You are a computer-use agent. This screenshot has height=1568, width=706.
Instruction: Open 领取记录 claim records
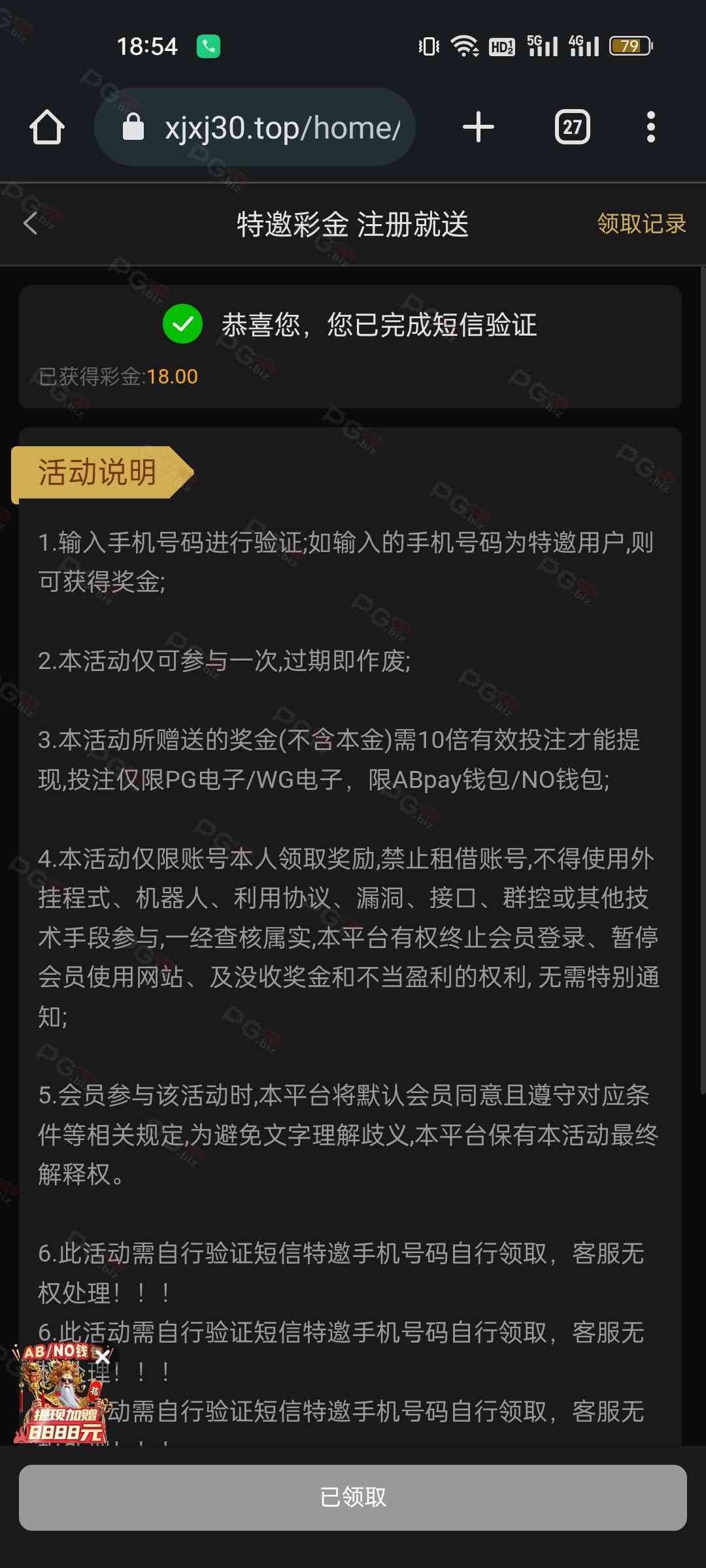point(641,223)
